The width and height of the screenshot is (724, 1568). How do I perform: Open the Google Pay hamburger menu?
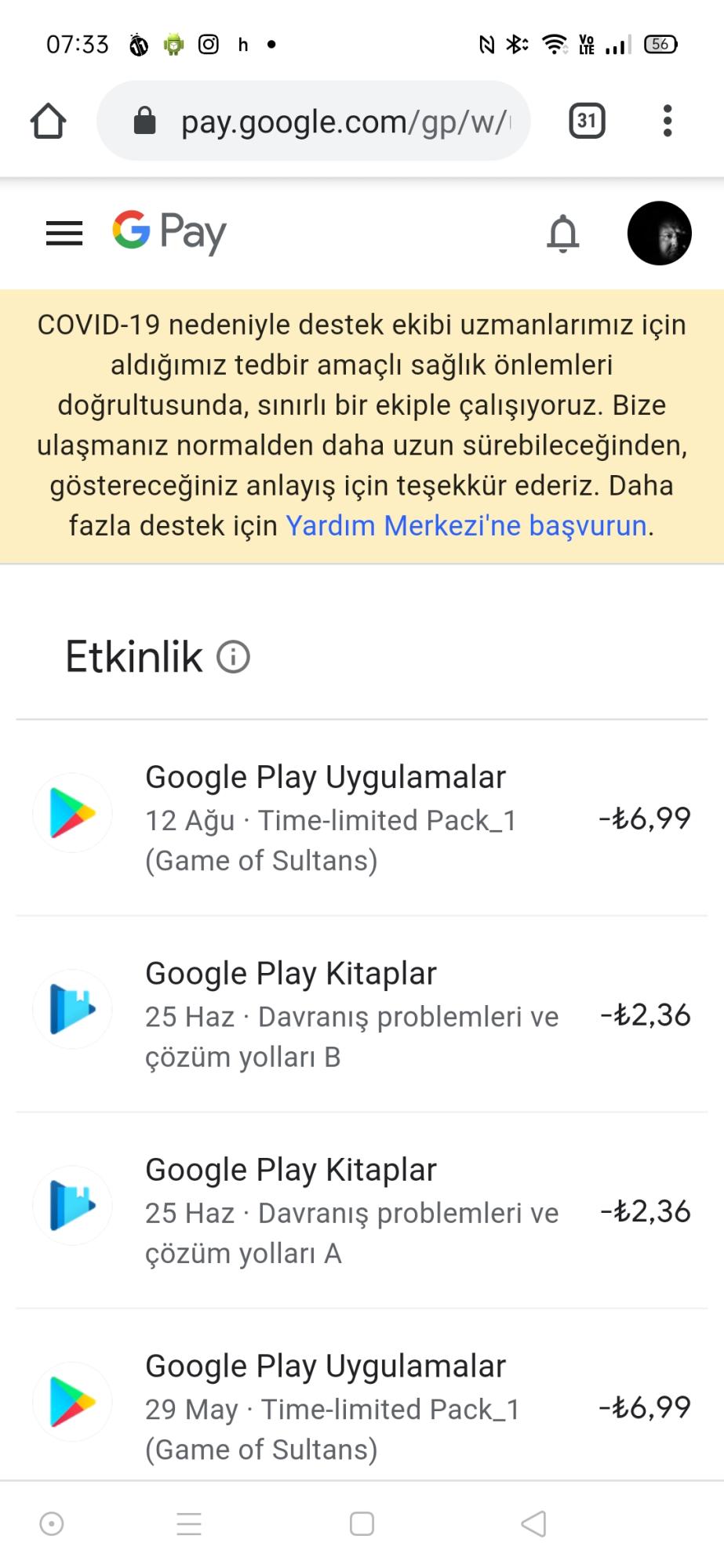tap(64, 233)
